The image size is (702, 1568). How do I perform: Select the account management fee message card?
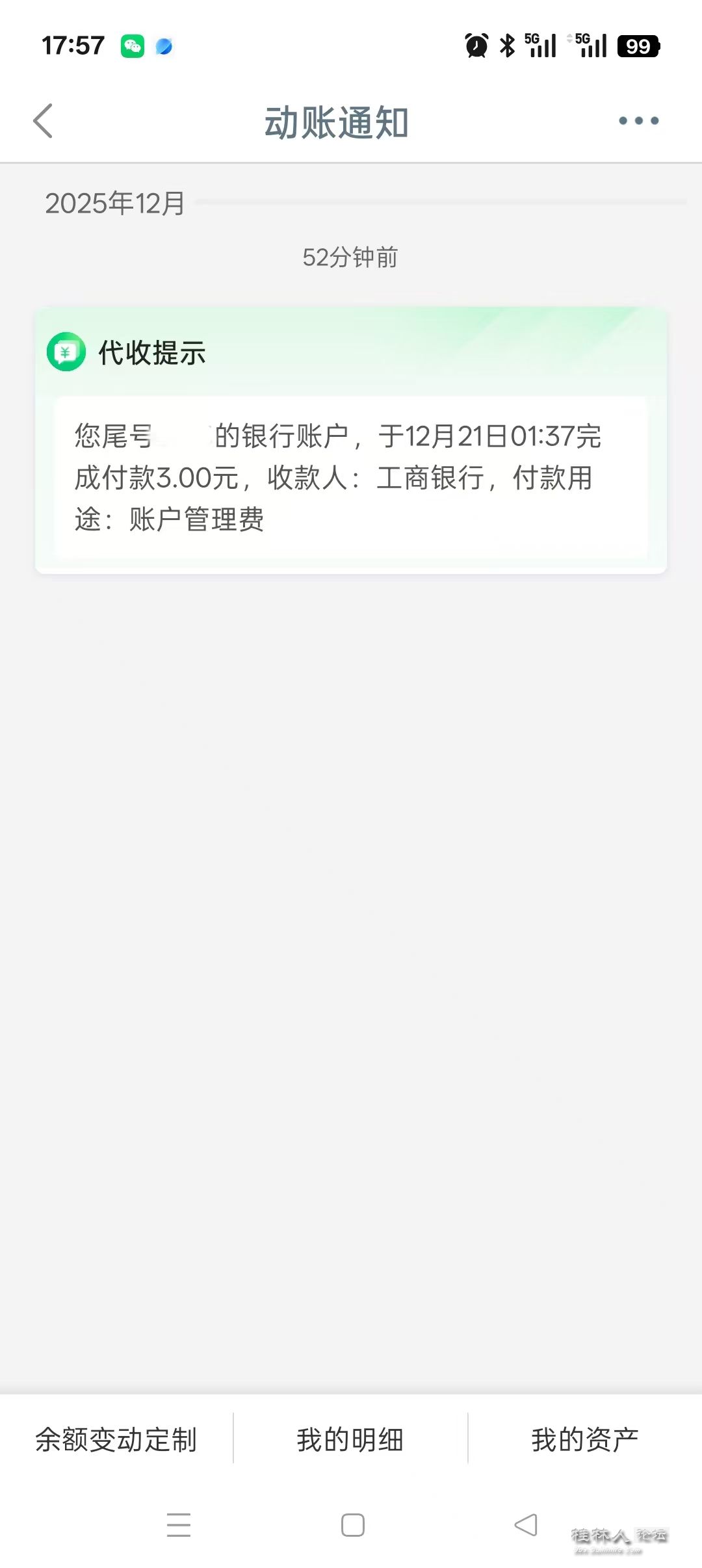(350, 479)
